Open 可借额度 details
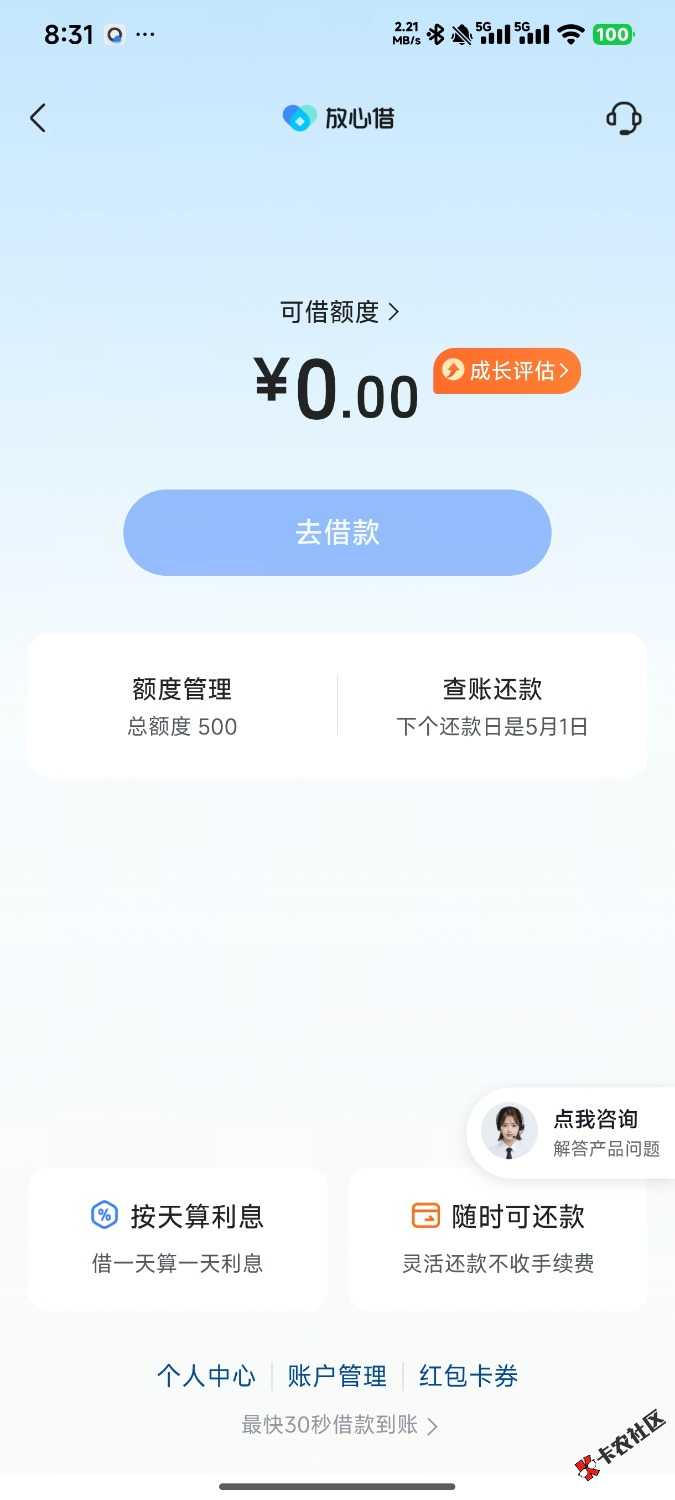Image resolution: width=675 pixels, height=1500 pixels. pos(339,312)
